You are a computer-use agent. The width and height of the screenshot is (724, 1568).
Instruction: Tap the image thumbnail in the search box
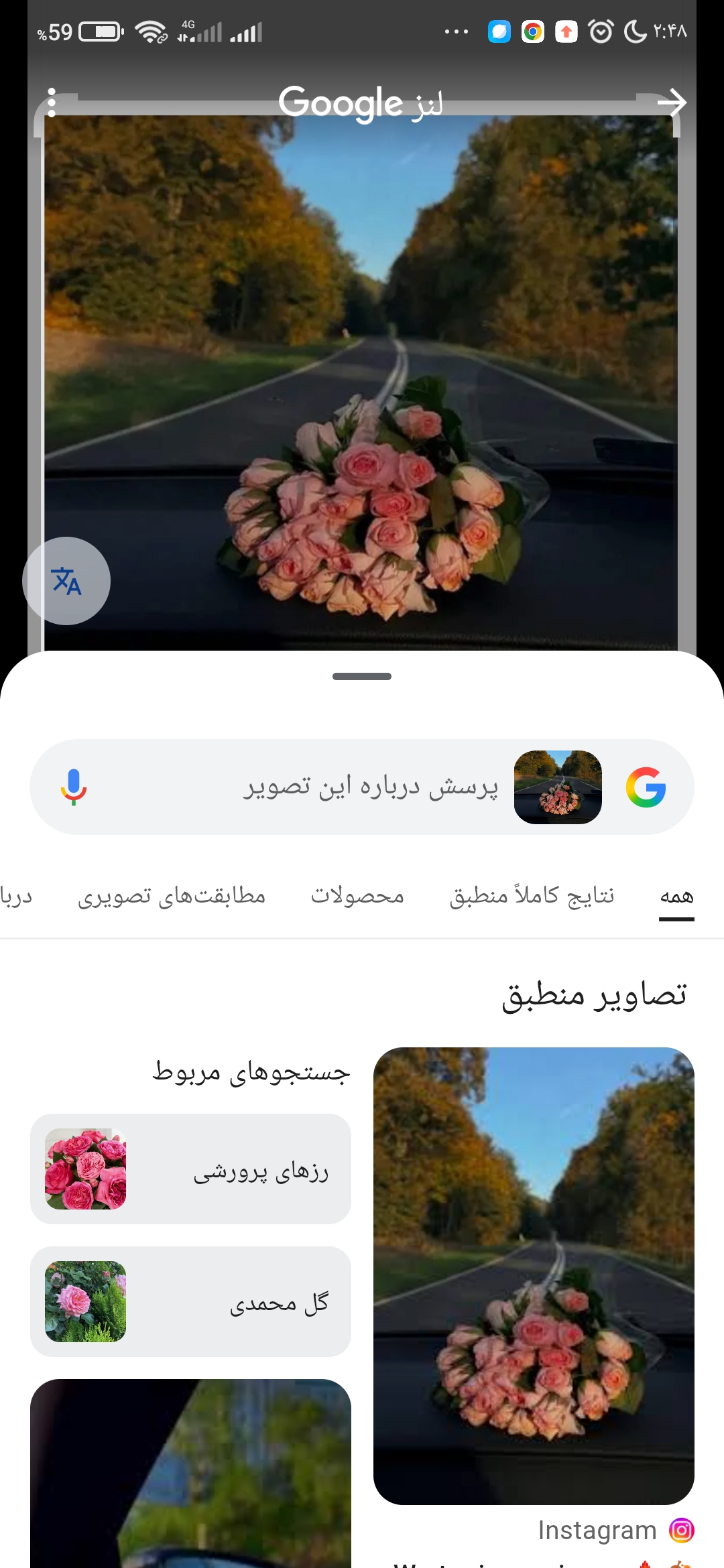[558, 787]
